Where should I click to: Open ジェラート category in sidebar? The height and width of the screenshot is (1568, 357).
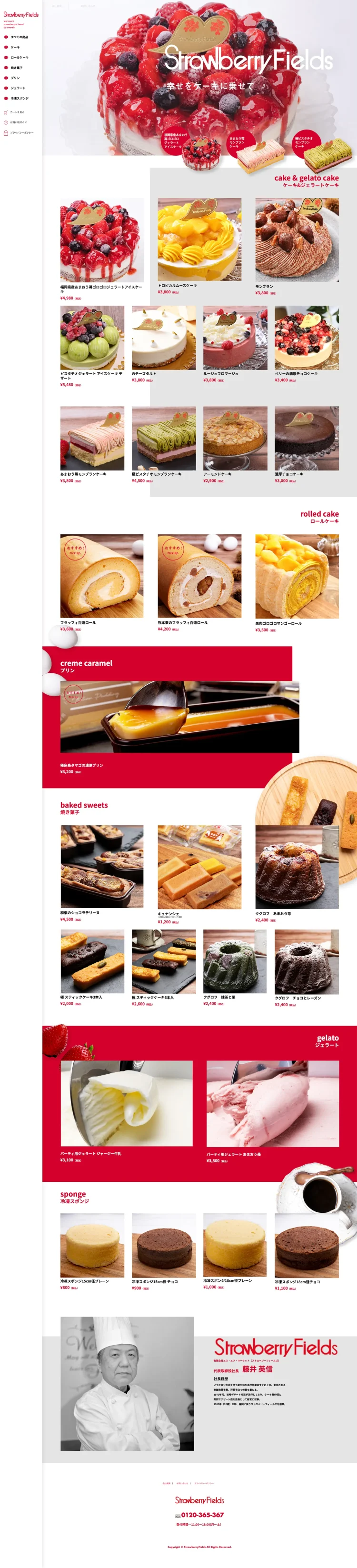pyautogui.click(x=18, y=88)
